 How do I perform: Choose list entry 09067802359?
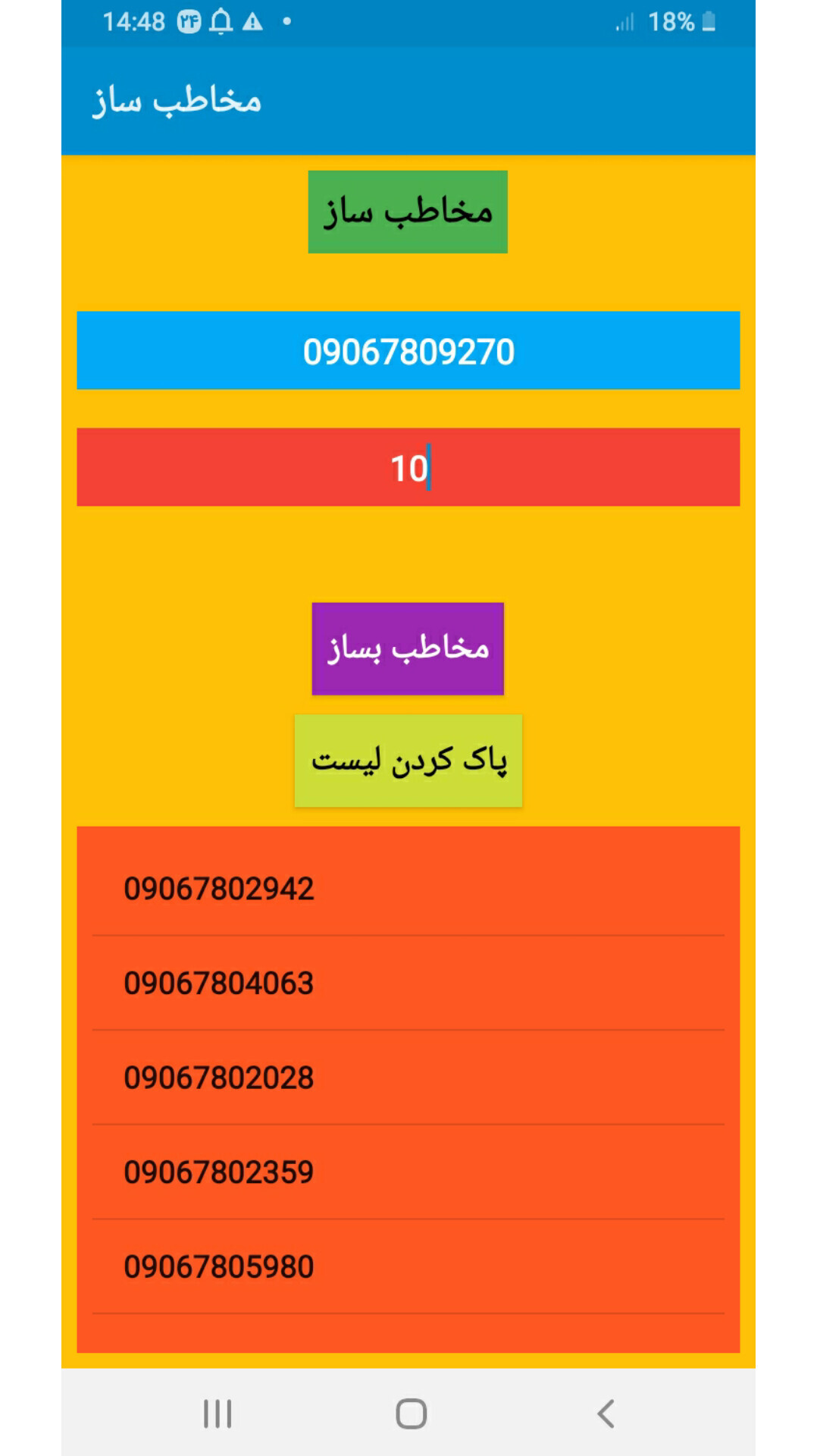(x=408, y=1172)
